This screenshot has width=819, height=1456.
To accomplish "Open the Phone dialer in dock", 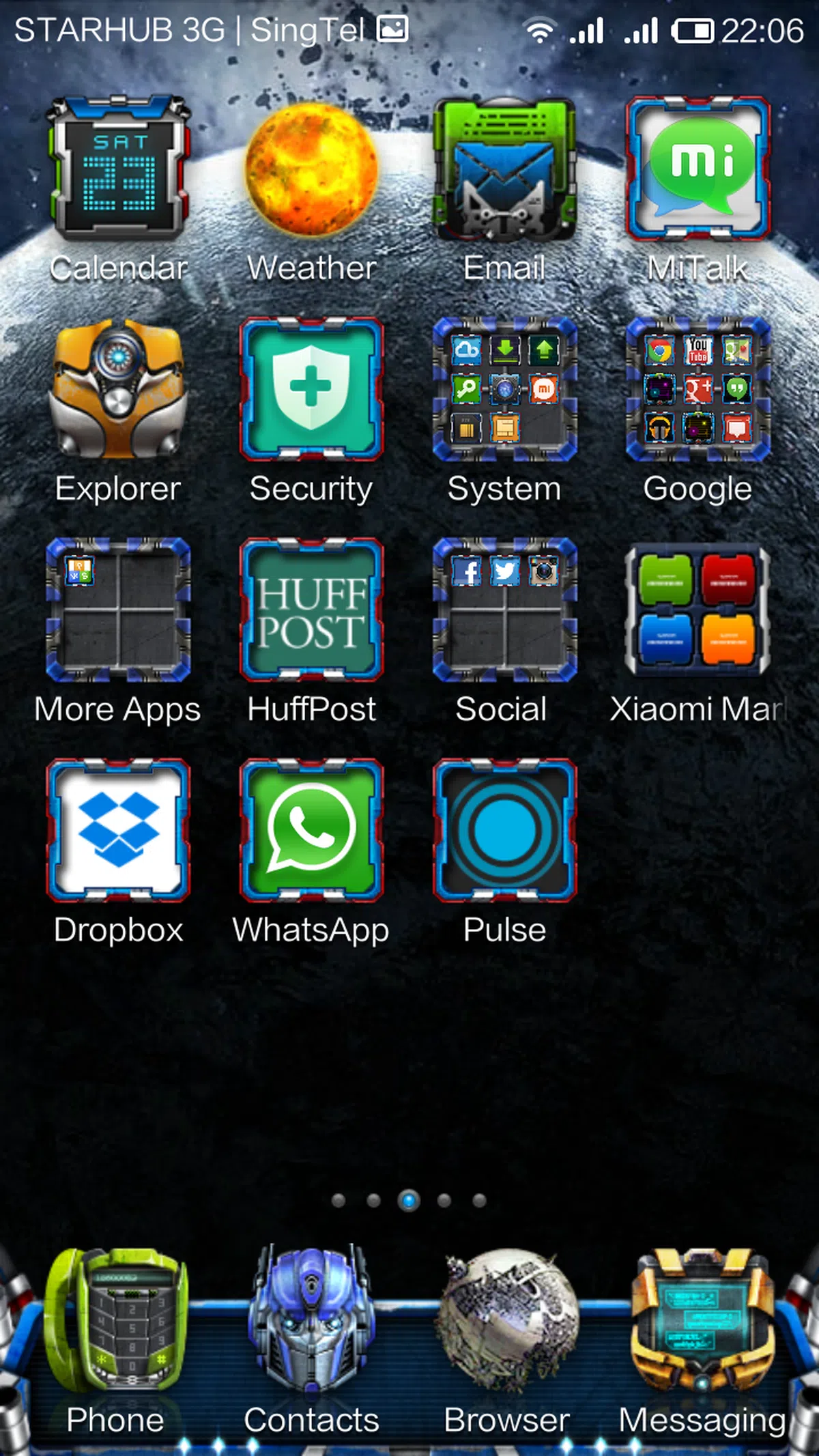I will coord(116,1321).
